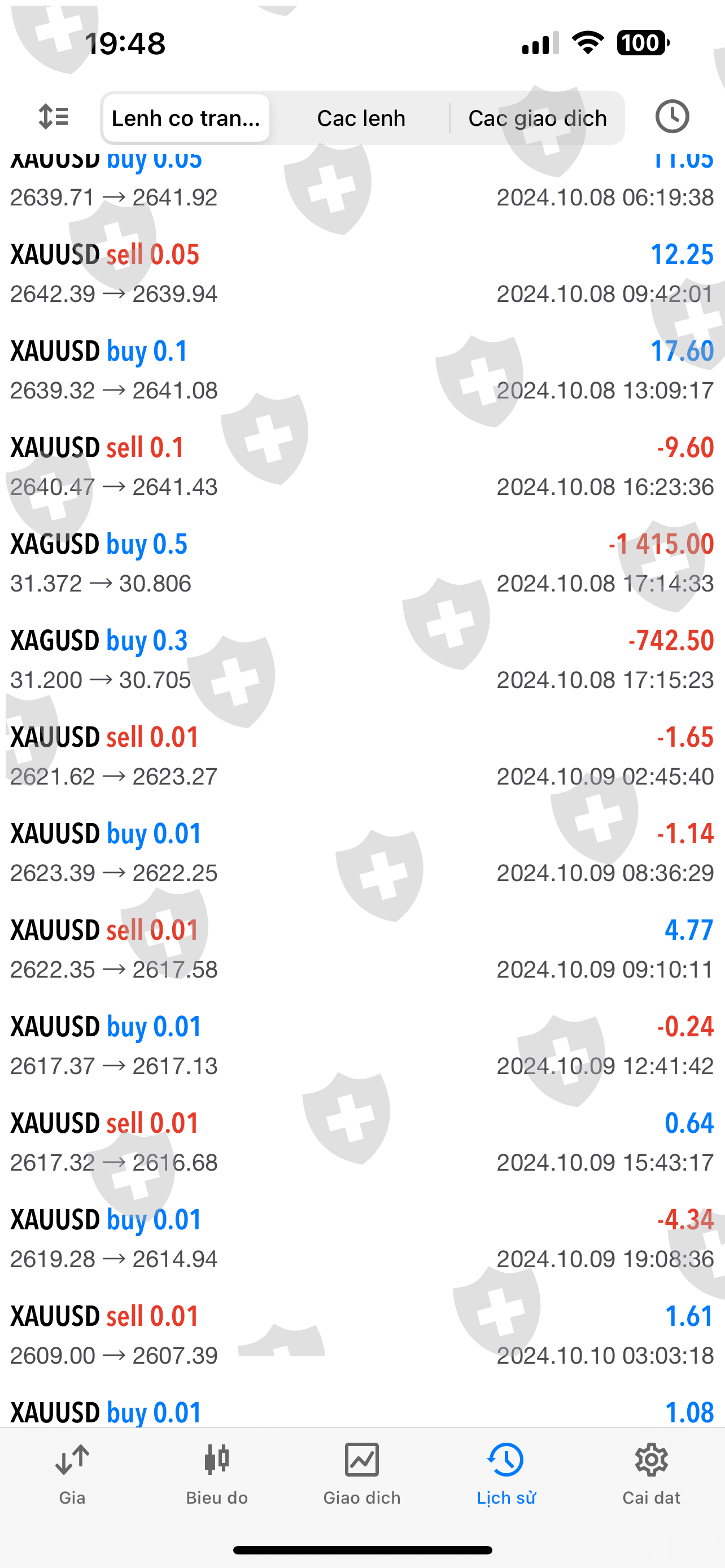This screenshot has width=725, height=1568.
Task: Expand the XAGUSD buy 0.5 trade
Action: point(361,563)
